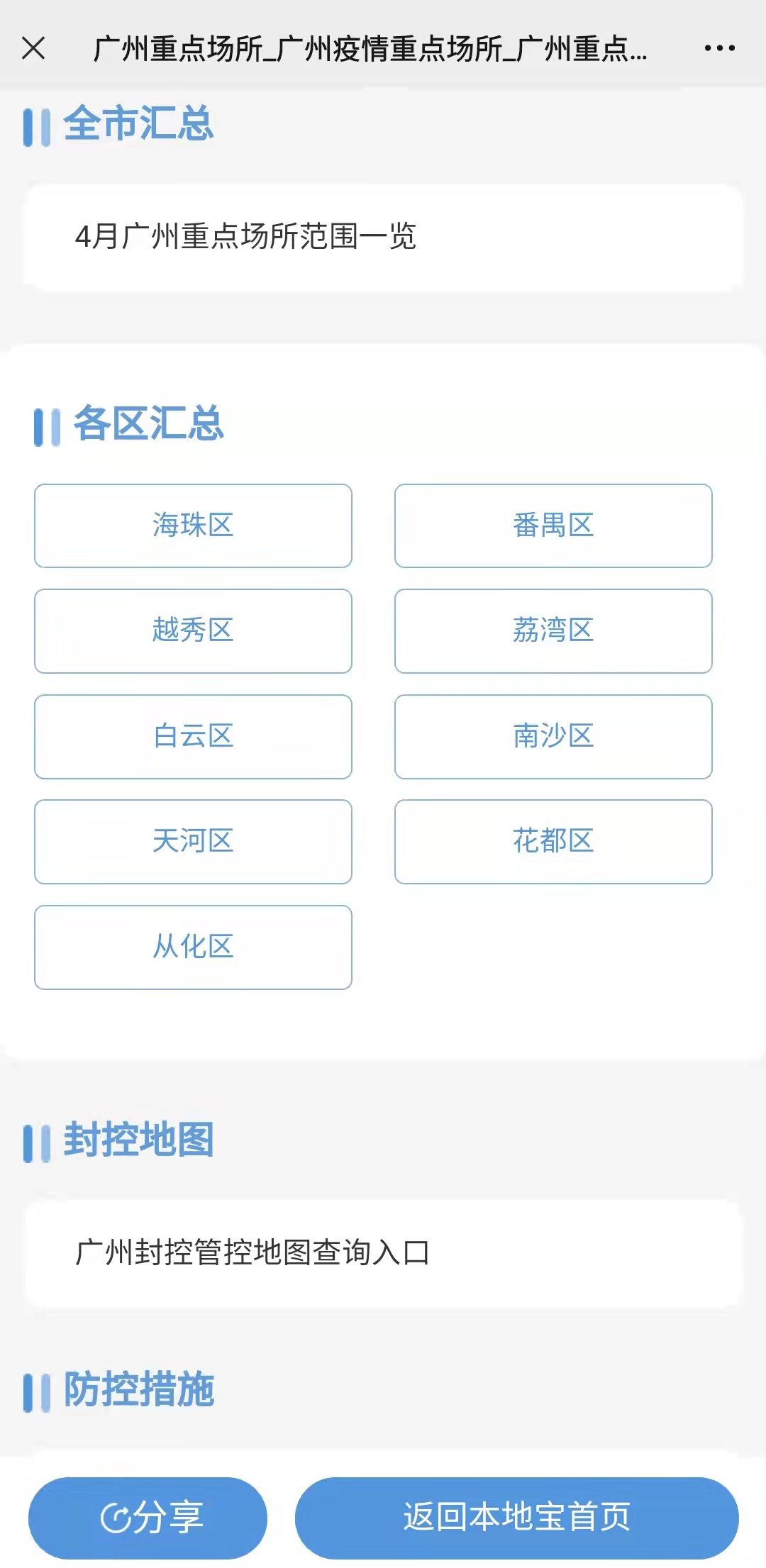View 天河区 key locations
The image size is (766, 1568).
(x=193, y=841)
